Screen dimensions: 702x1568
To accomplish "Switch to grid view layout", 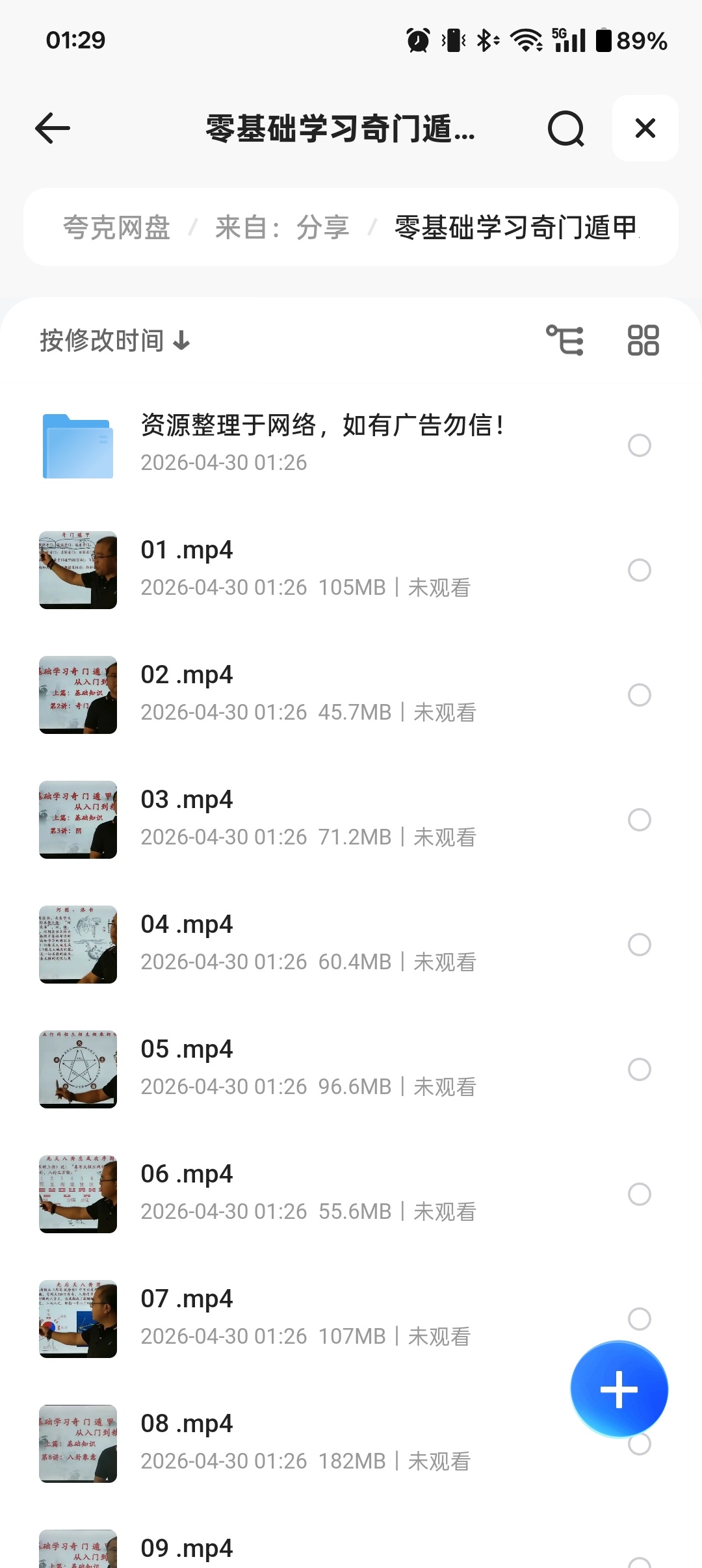I will click(643, 341).
